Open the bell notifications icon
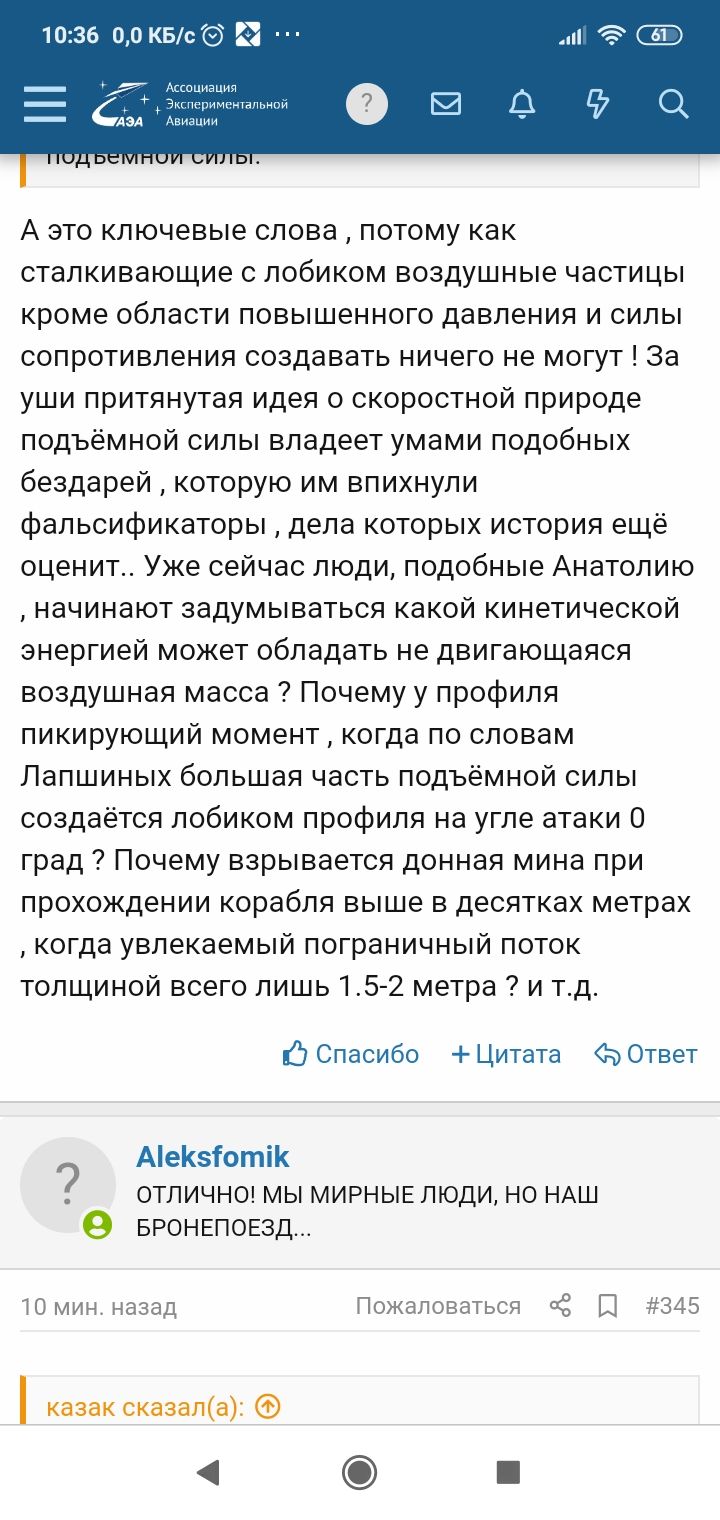This screenshot has width=720, height=1520. [521, 103]
